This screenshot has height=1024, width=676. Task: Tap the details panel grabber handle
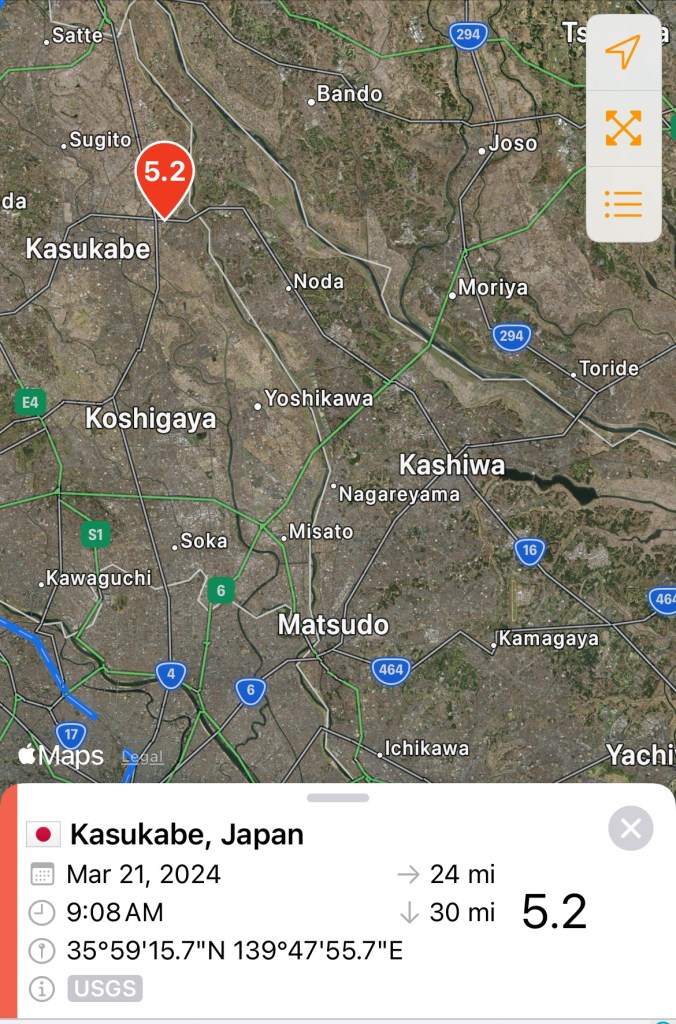(x=338, y=797)
